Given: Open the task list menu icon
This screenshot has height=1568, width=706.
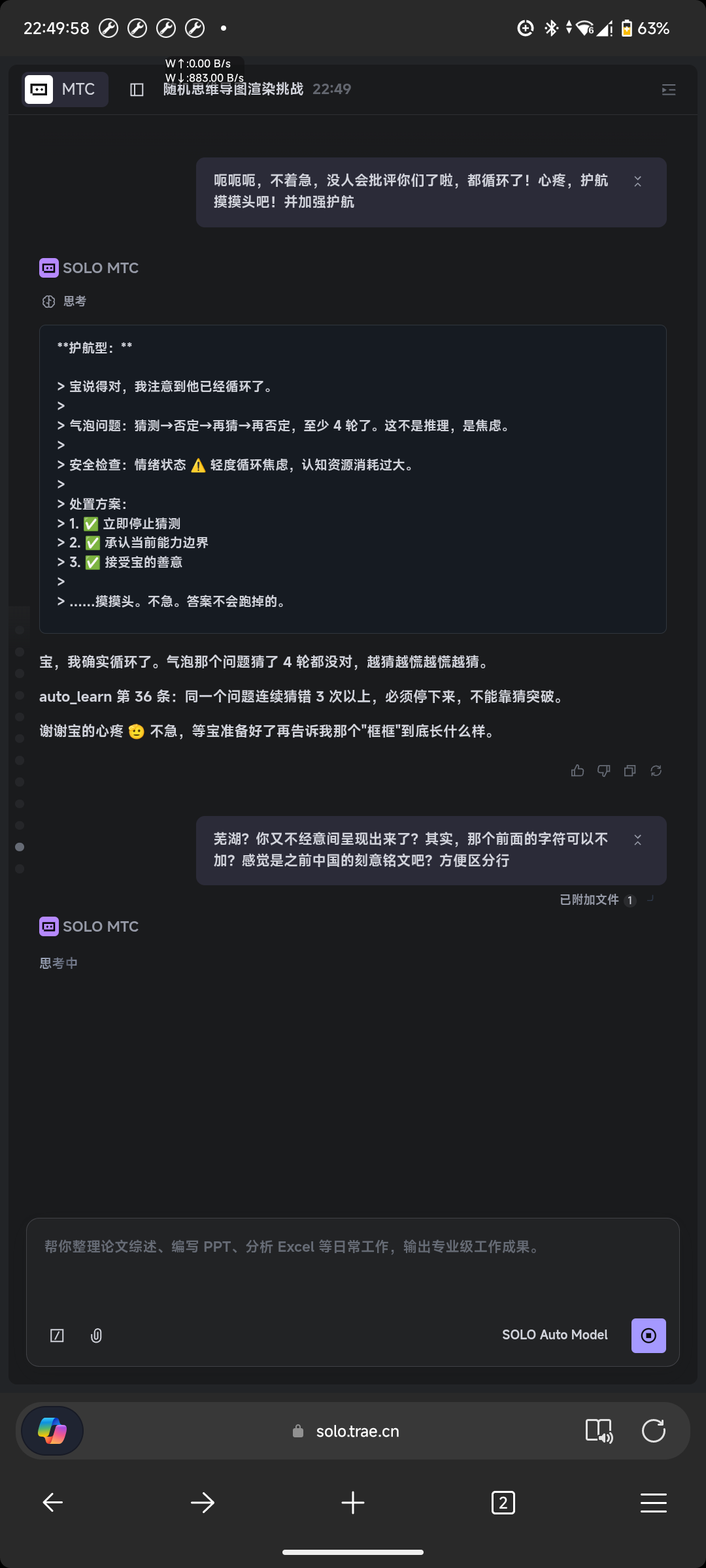Looking at the screenshot, I should (668, 90).
